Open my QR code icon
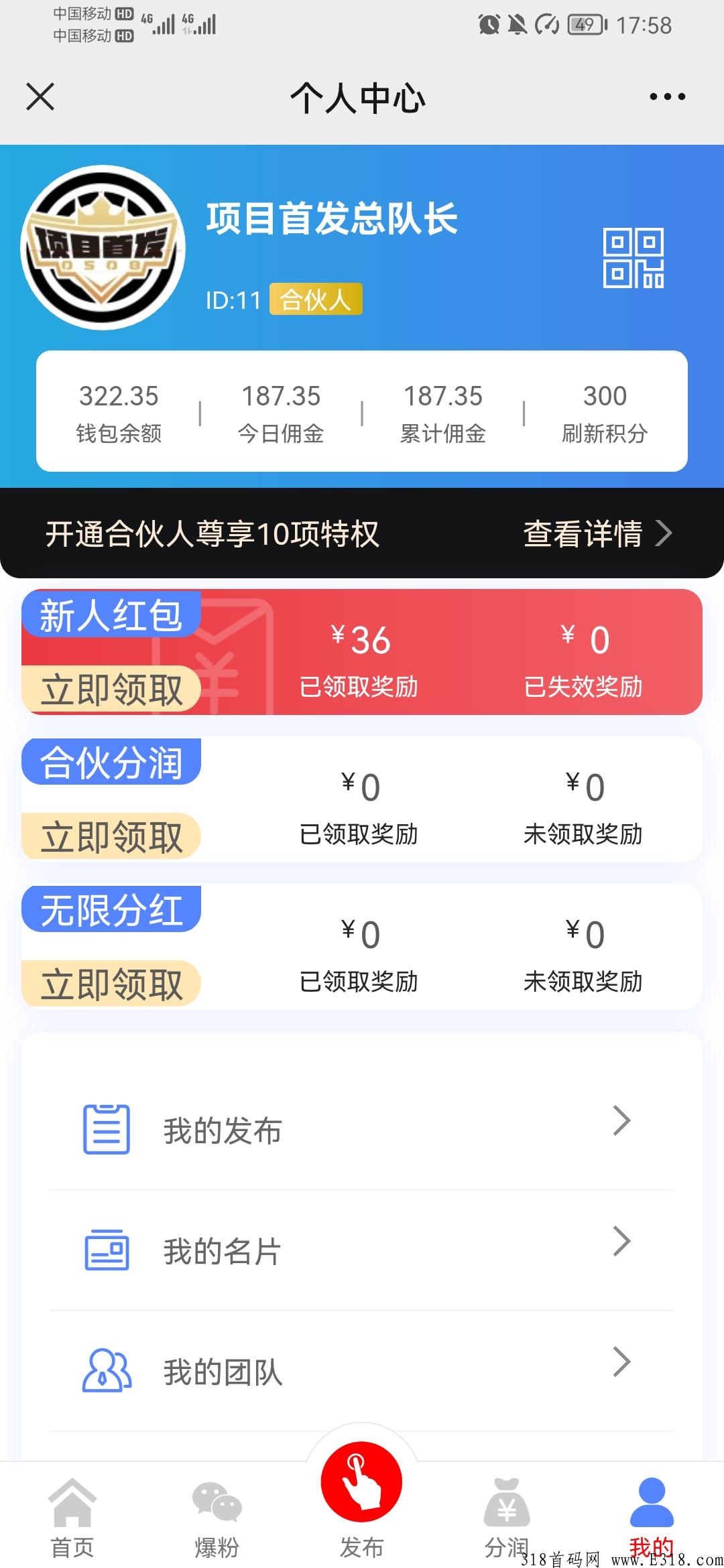Screen dimensions: 724x1568 [633, 258]
